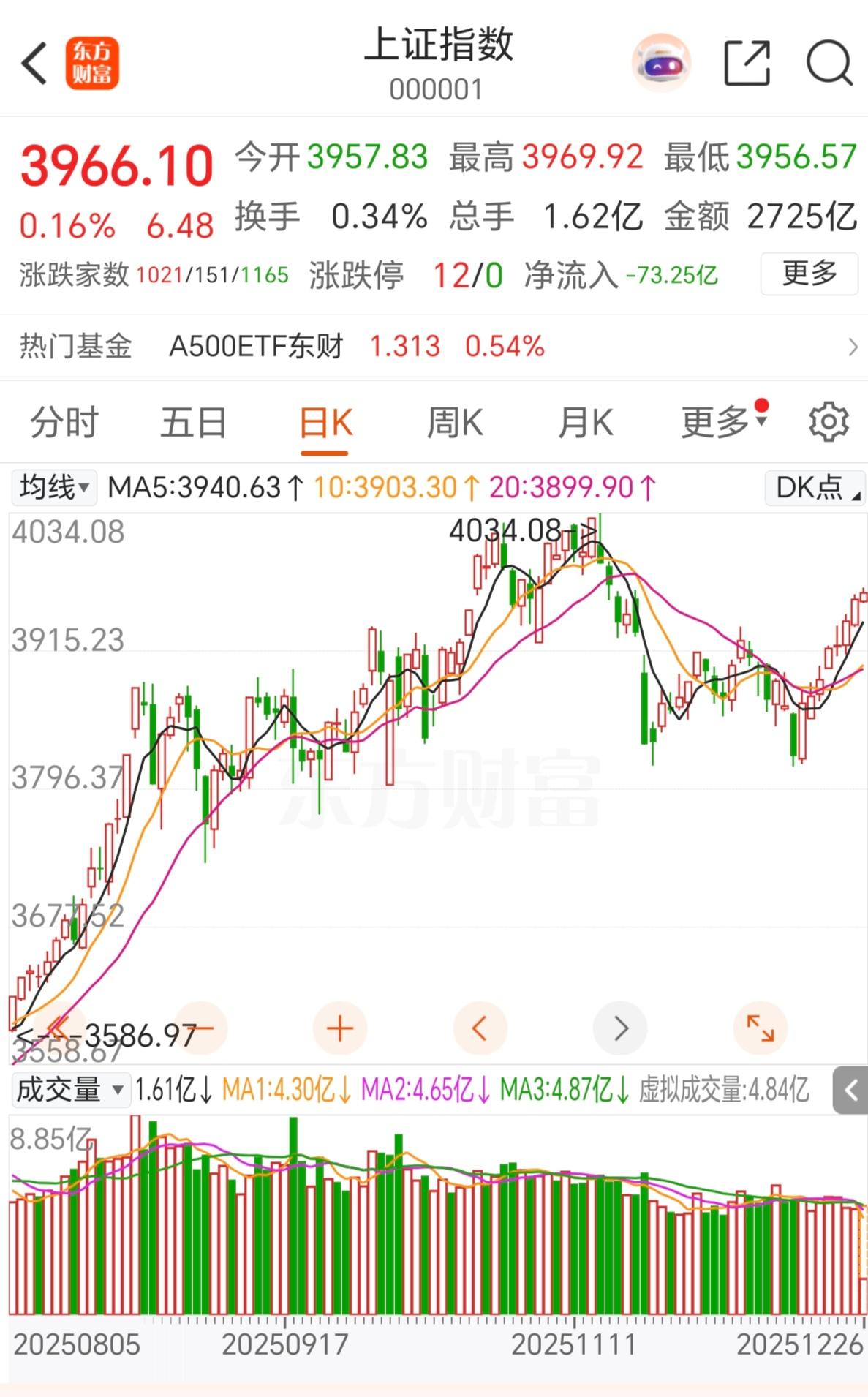The height and width of the screenshot is (1397, 868).
Task: Click the back arrow at top left
Action: 34,64
